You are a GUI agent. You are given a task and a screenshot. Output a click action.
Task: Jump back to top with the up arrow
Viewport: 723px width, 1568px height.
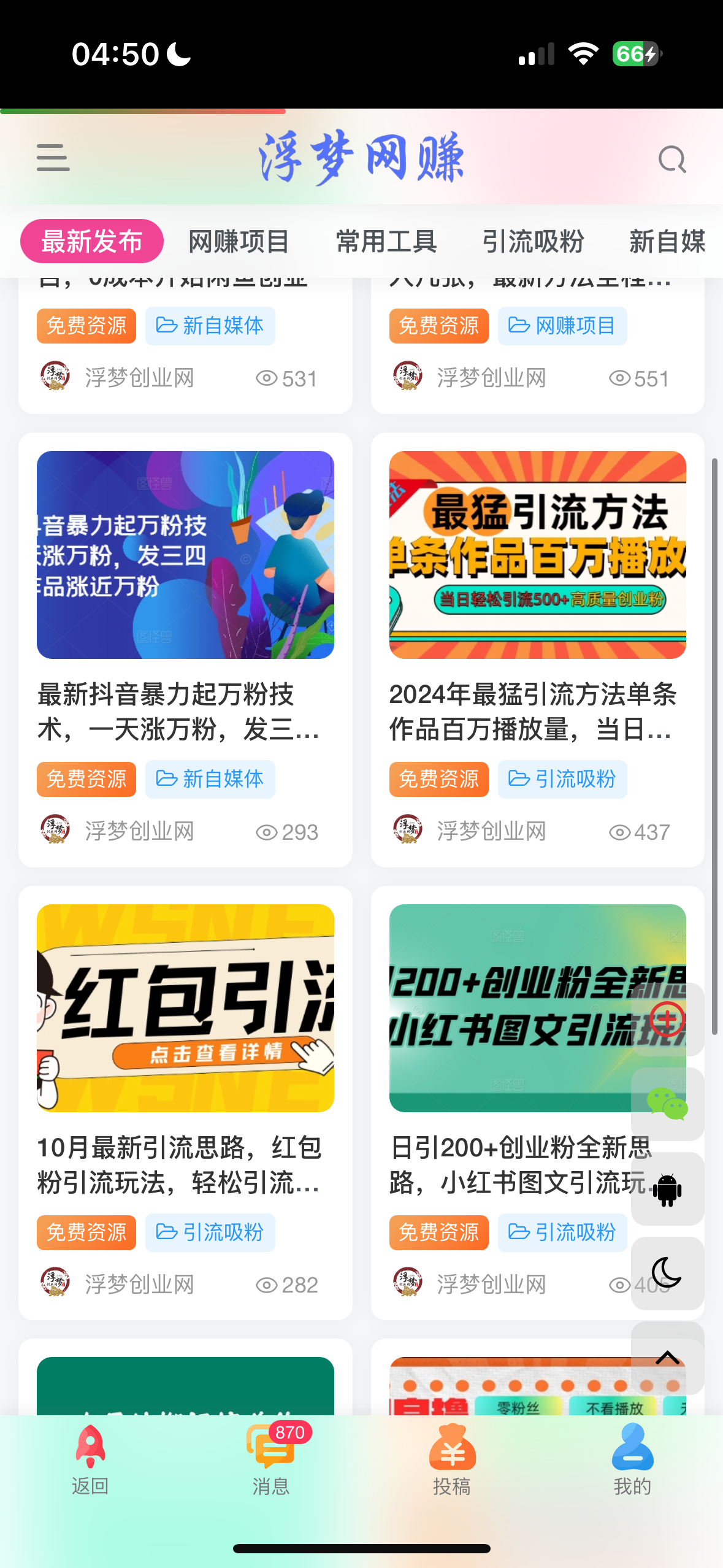667,1358
